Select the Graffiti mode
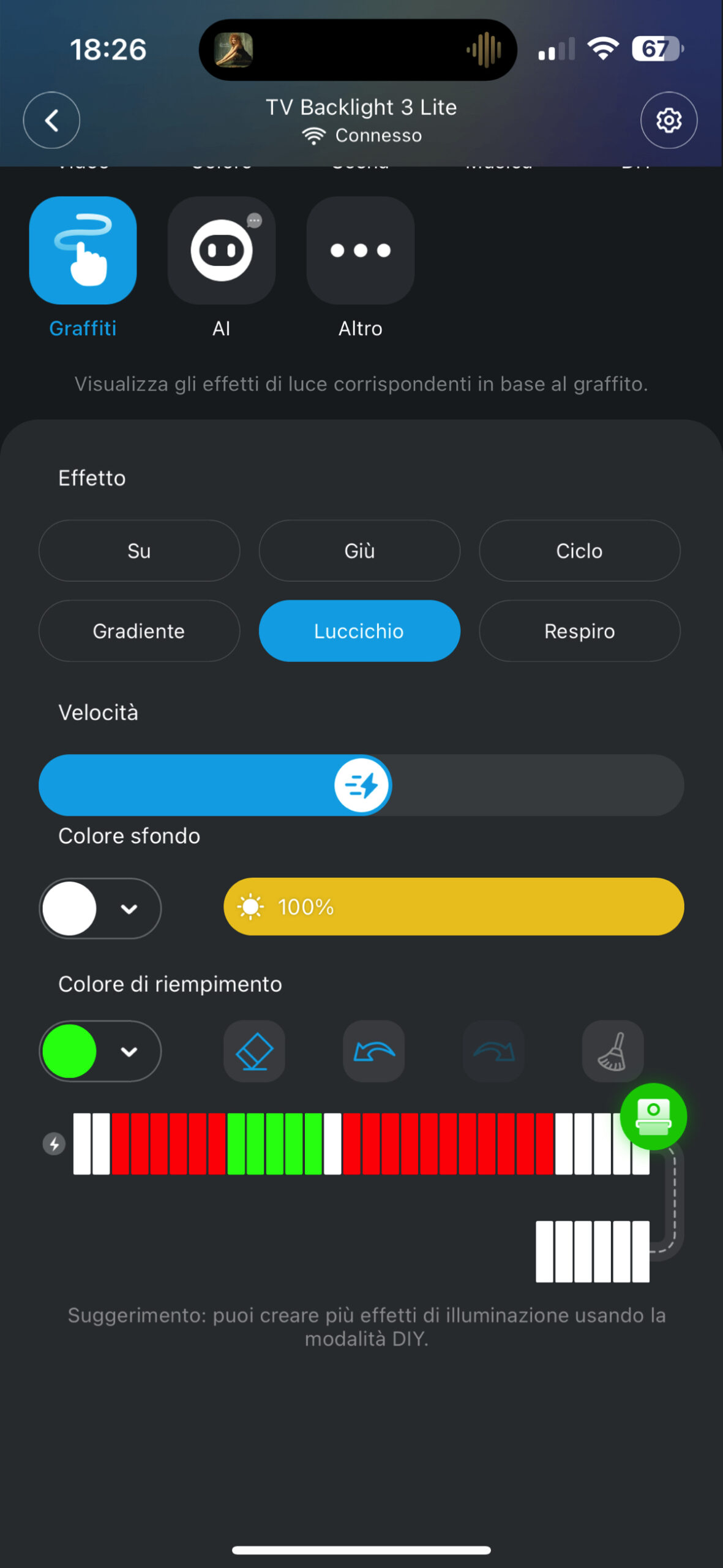This screenshot has height=1568, width=723. 83,251
